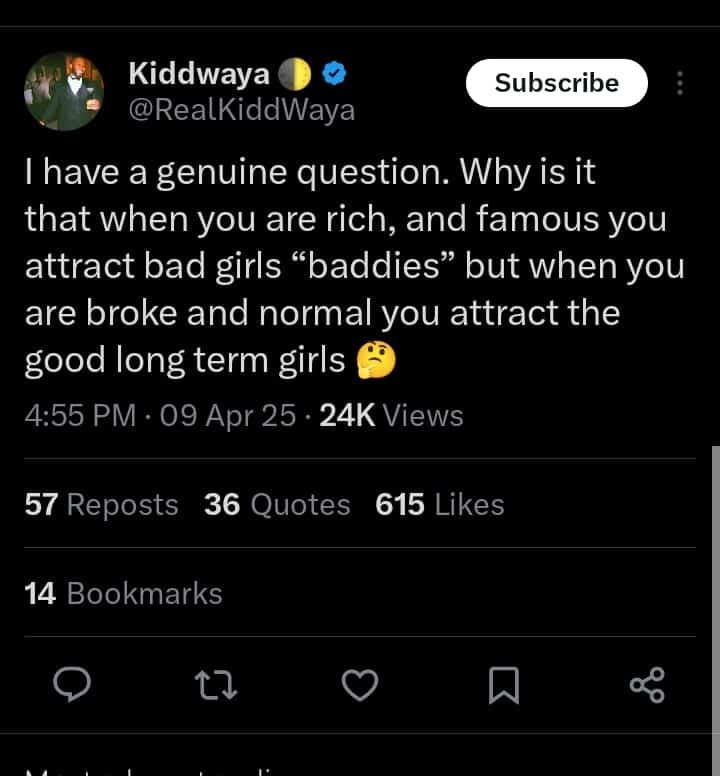View the 615 Likes list
Screen dimensions: 720x776
click(x=439, y=505)
